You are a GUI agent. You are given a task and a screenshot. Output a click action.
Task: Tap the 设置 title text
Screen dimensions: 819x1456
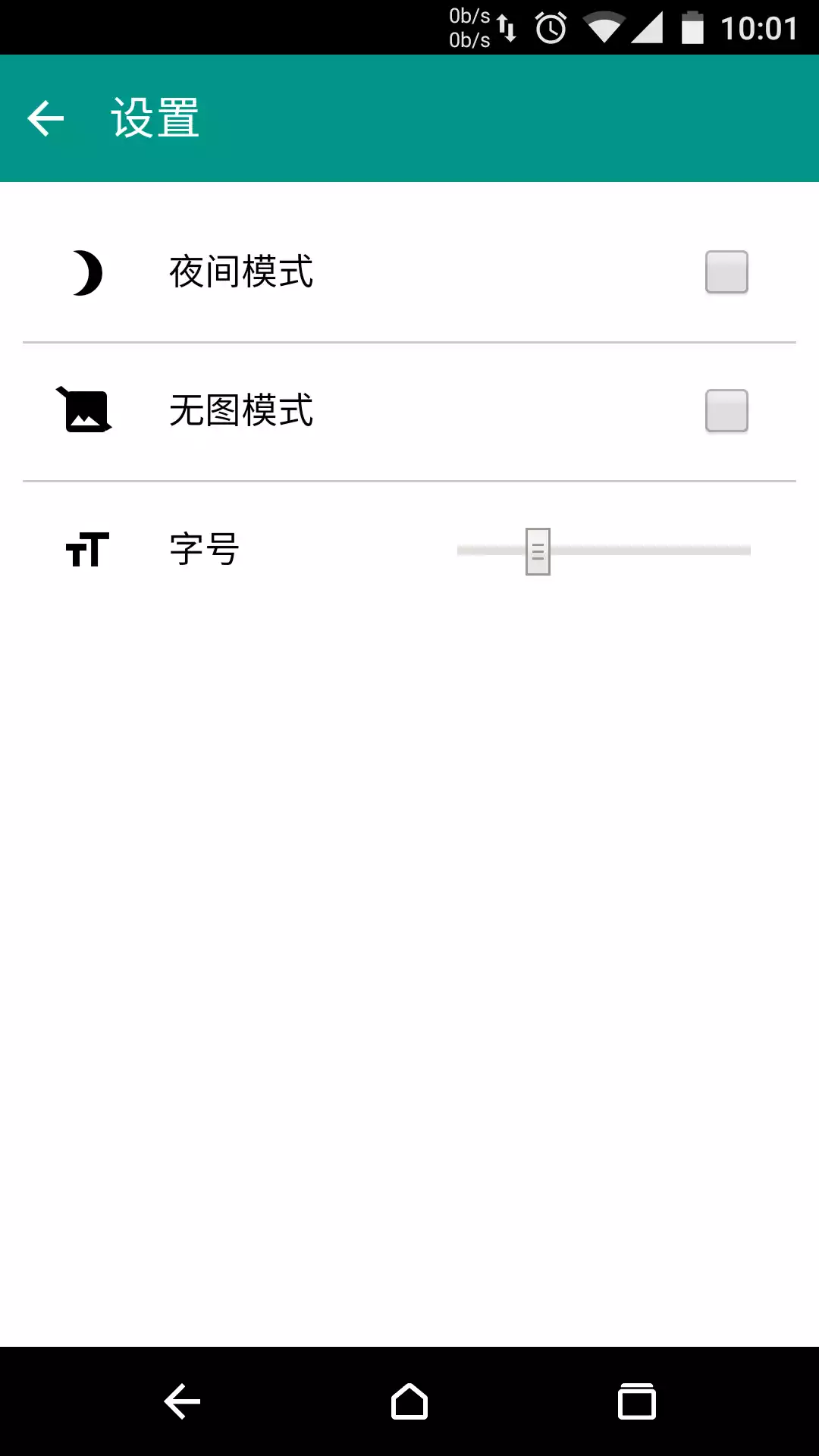click(x=153, y=118)
